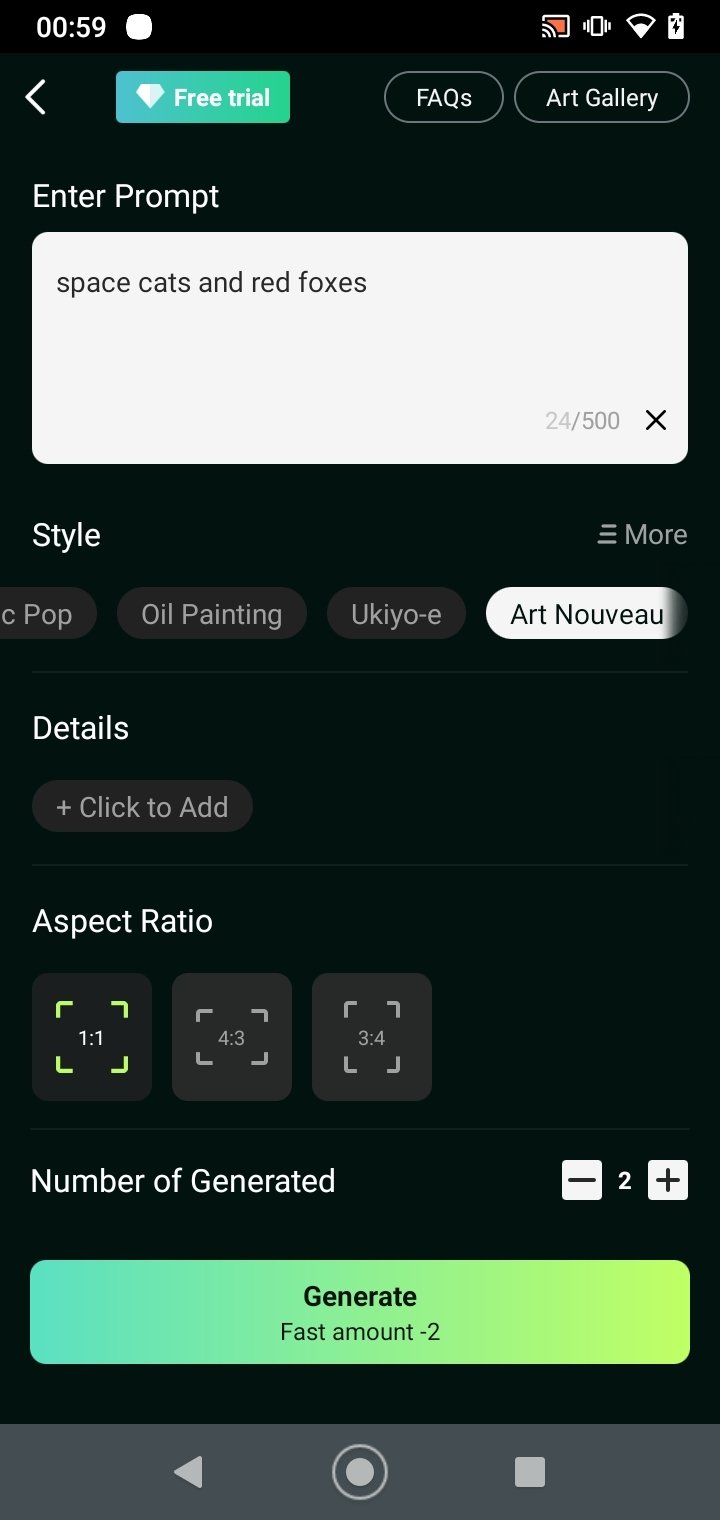Select the Oil Painting style
The height and width of the screenshot is (1520, 720).
coord(211,613)
